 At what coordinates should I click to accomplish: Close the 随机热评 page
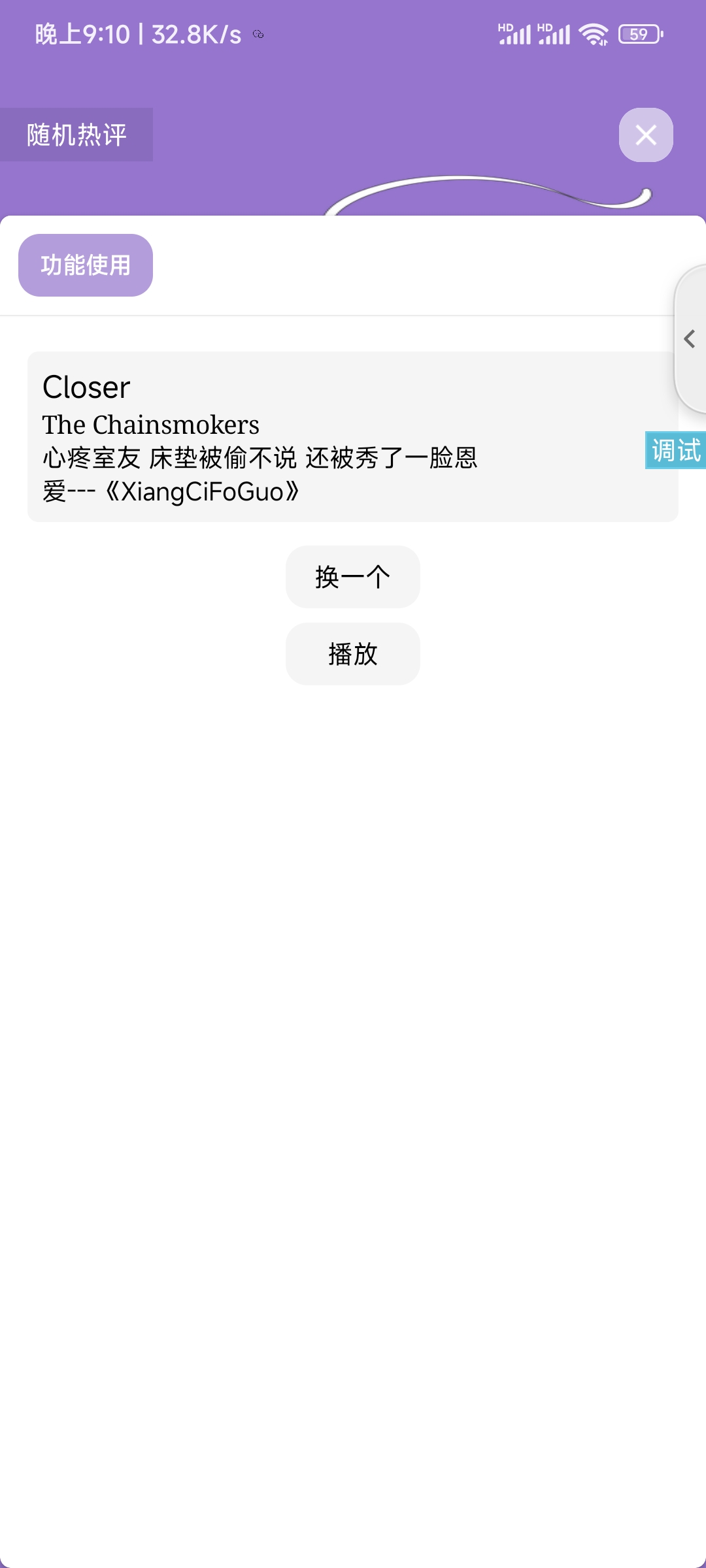(646, 135)
